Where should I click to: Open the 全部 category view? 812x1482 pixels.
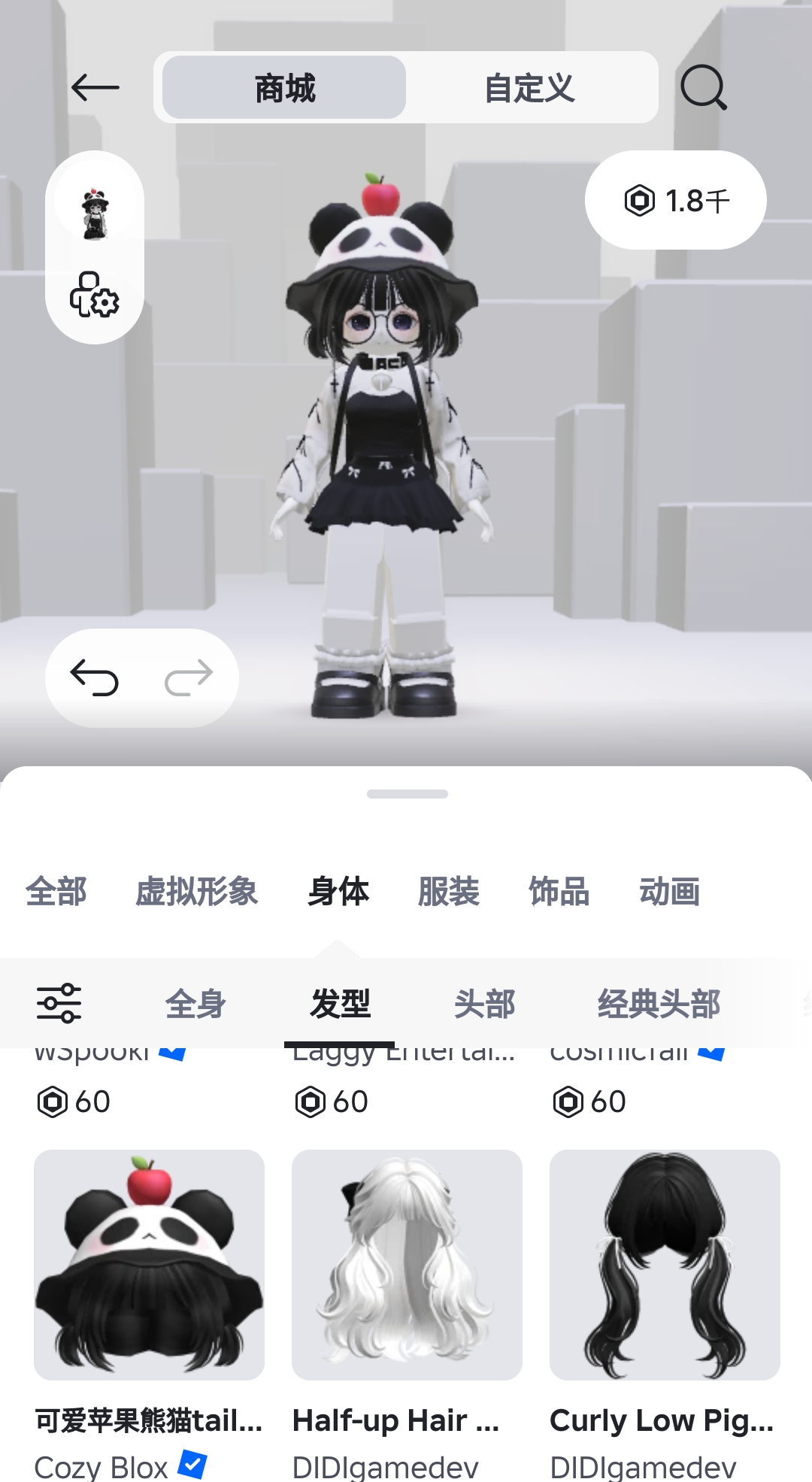click(x=56, y=892)
